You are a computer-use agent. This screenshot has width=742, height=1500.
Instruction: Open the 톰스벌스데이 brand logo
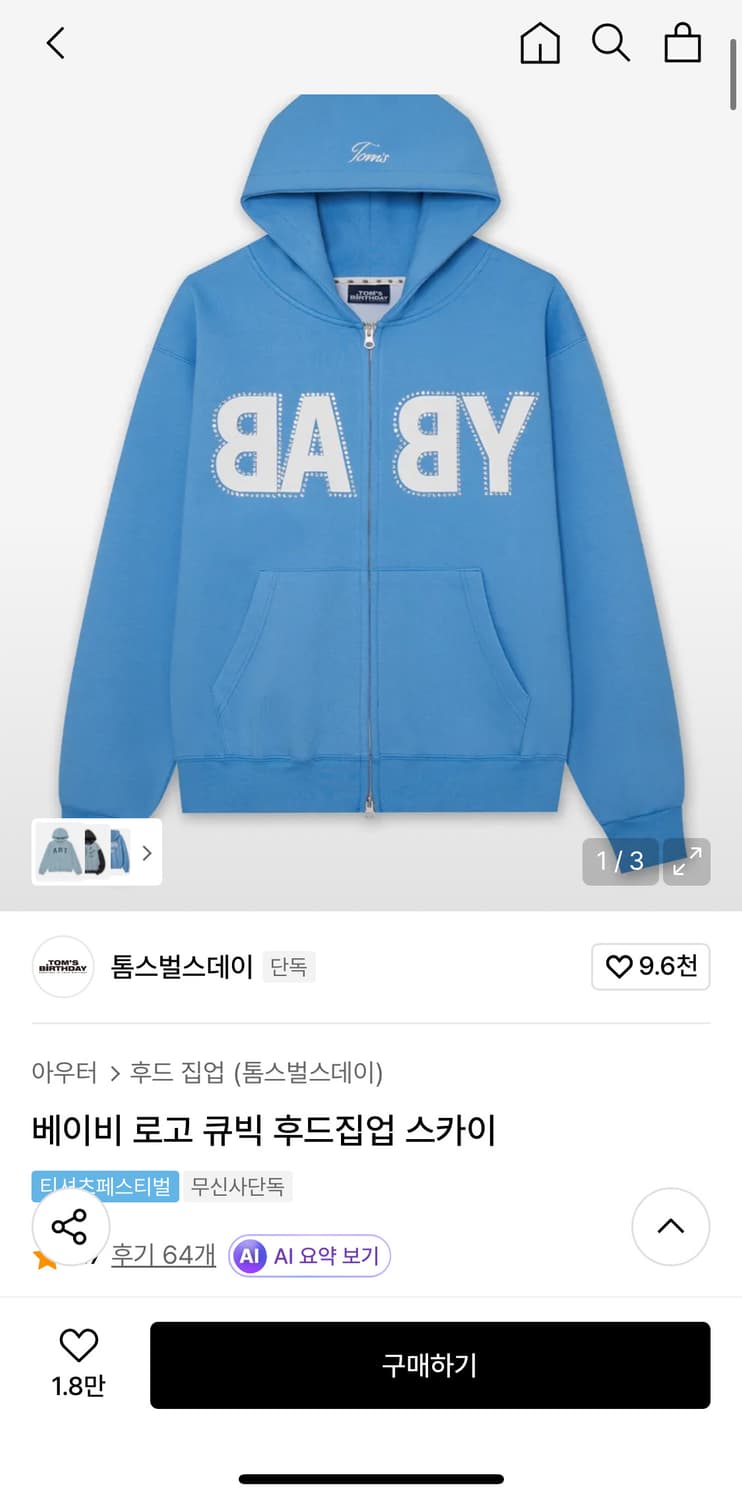point(62,967)
